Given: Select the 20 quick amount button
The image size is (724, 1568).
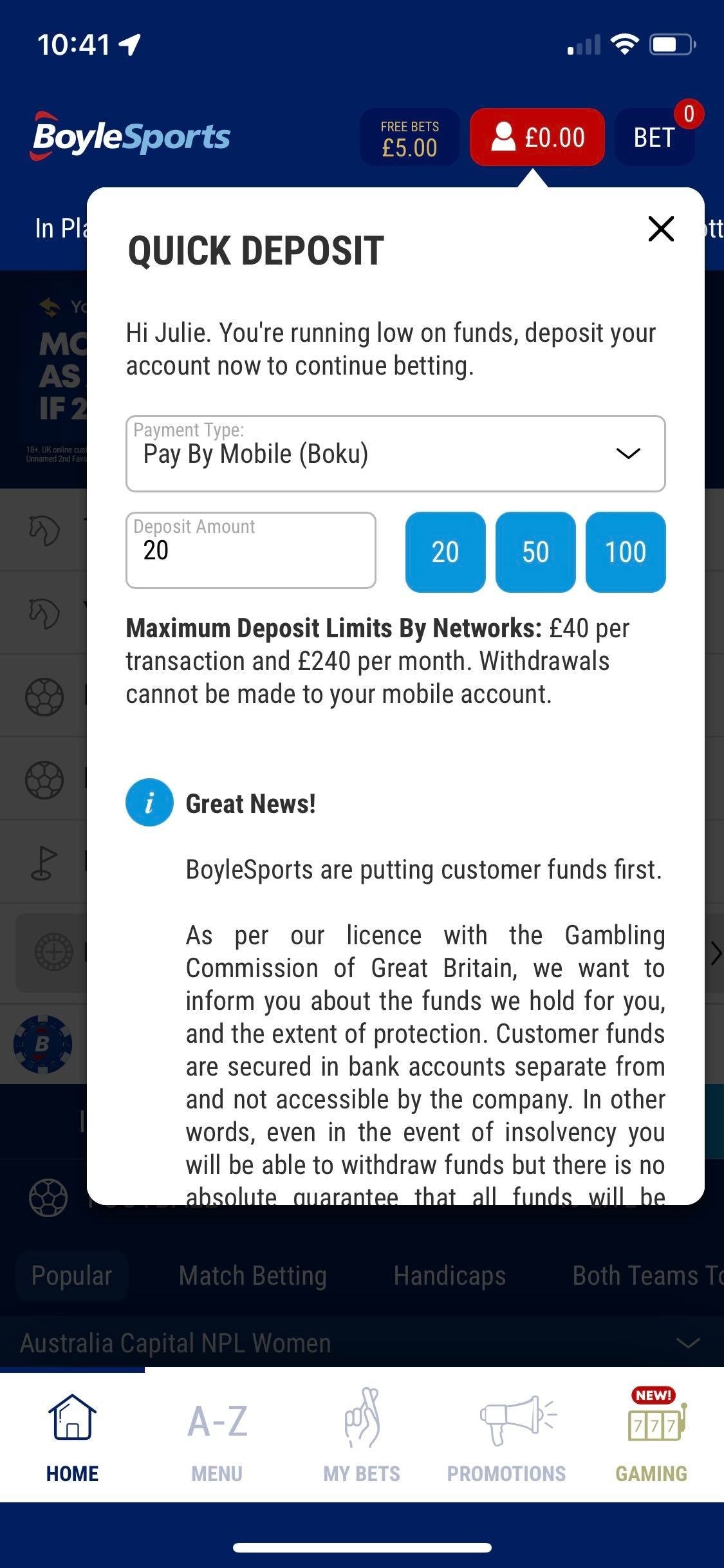Looking at the screenshot, I should click(x=445, y=552).
